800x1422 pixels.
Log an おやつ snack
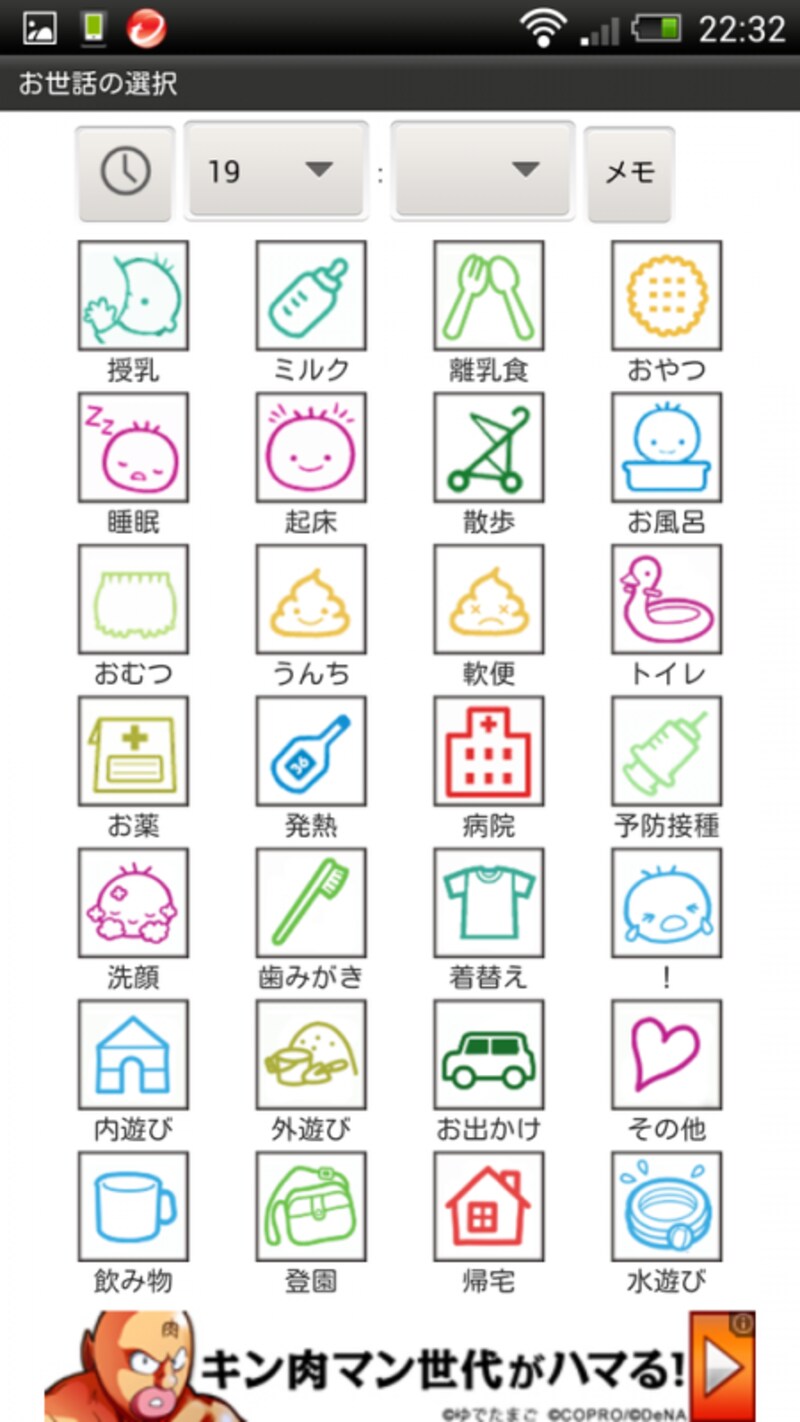click(667, 296)
